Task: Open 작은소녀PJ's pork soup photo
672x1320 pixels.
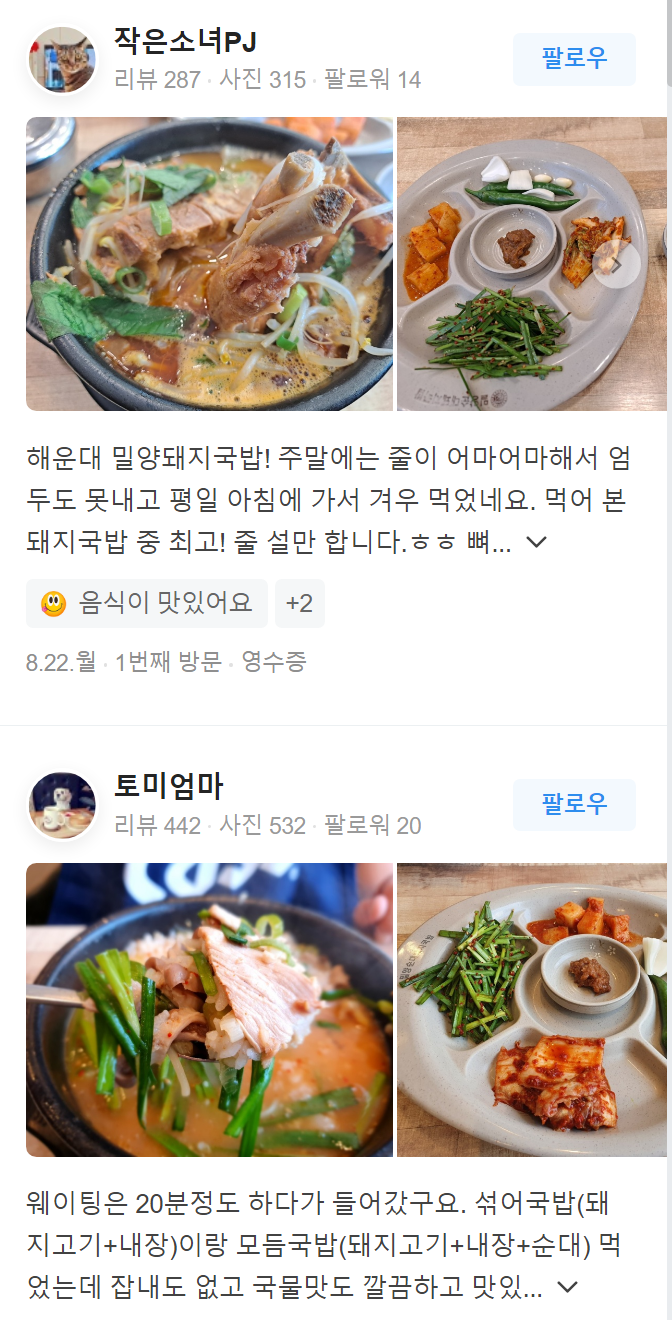Action: [x=209, y=264]
